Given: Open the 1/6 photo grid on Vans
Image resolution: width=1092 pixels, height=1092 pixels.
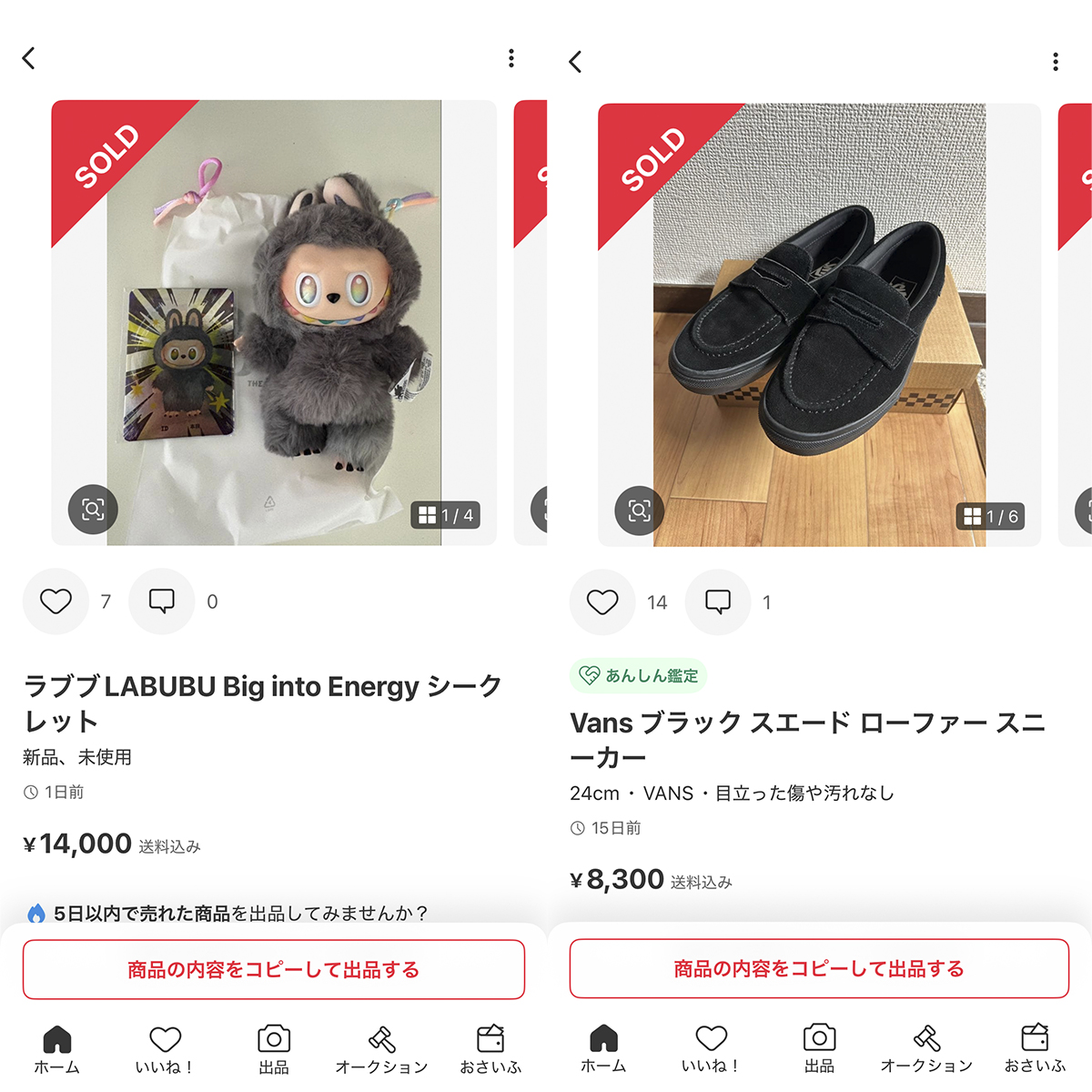Looking at the screenshot, I should pyautogui.click(x=991, y=517).
